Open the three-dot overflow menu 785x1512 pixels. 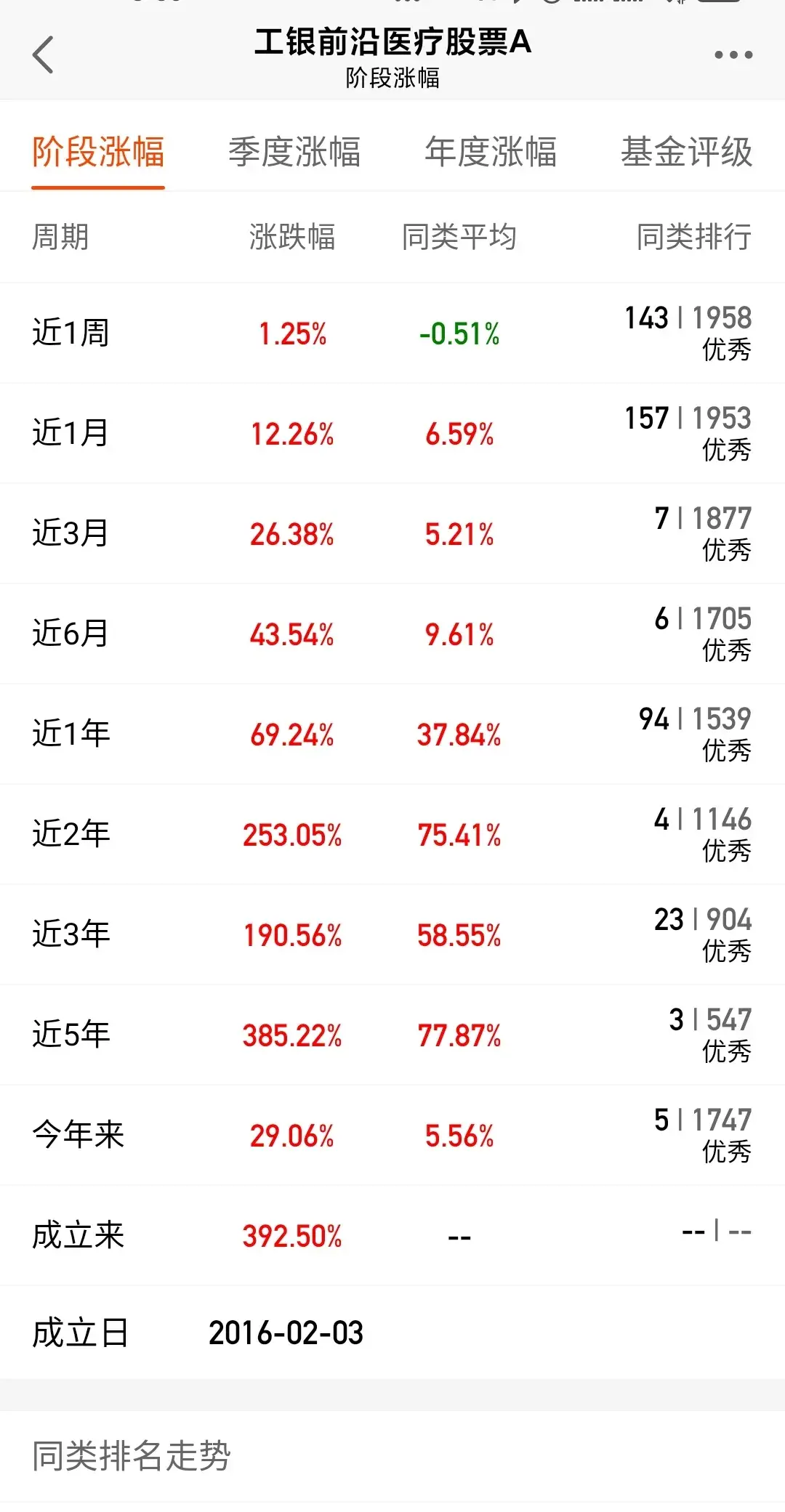[x=733, y=54]
